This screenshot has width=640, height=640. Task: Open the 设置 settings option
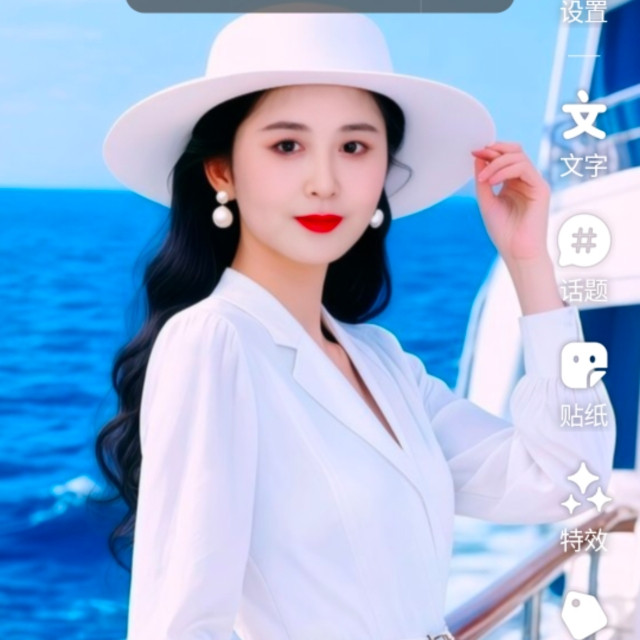(x=584, y=11)
